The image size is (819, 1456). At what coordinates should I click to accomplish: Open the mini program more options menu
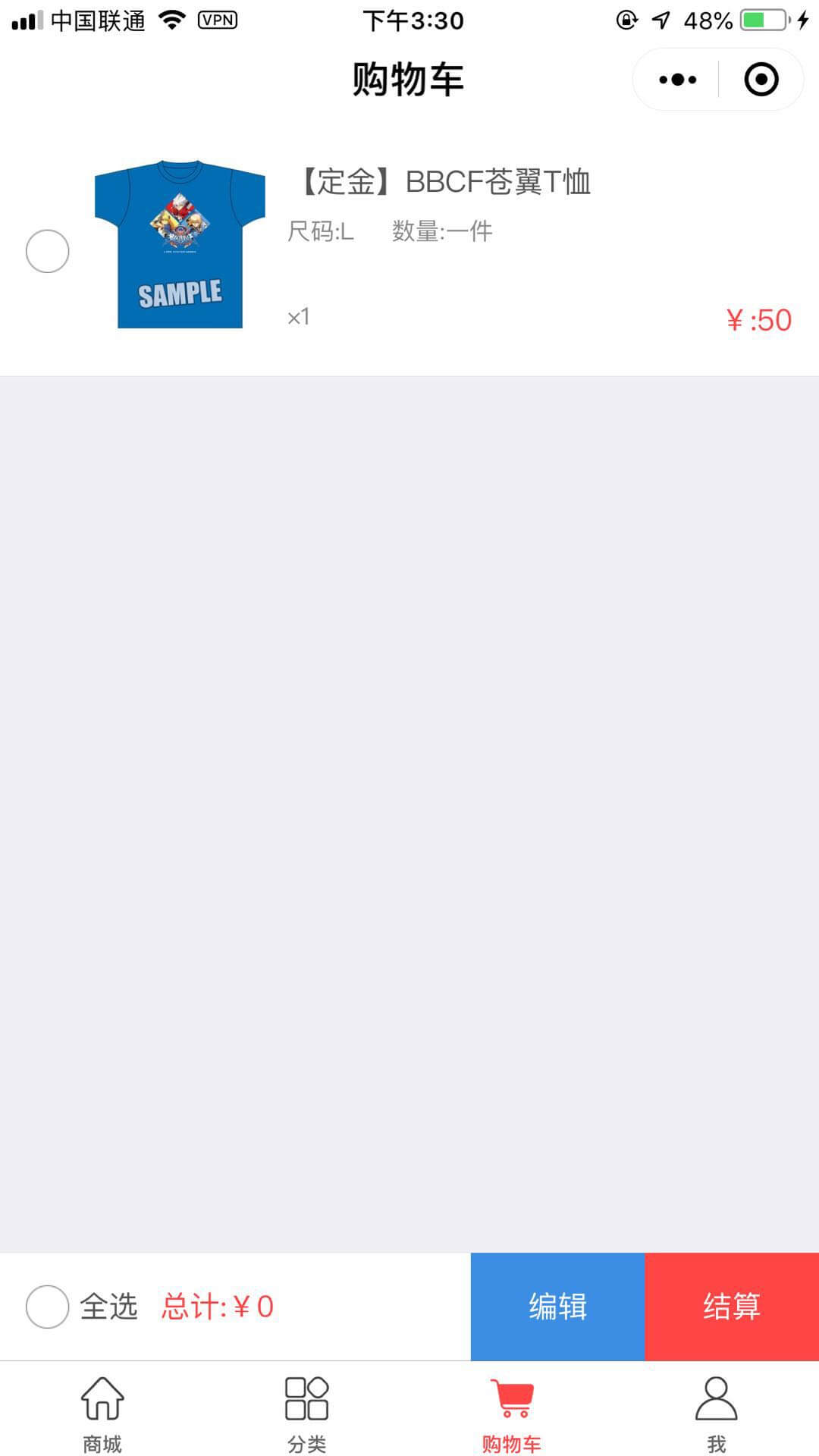click(677, 80)
